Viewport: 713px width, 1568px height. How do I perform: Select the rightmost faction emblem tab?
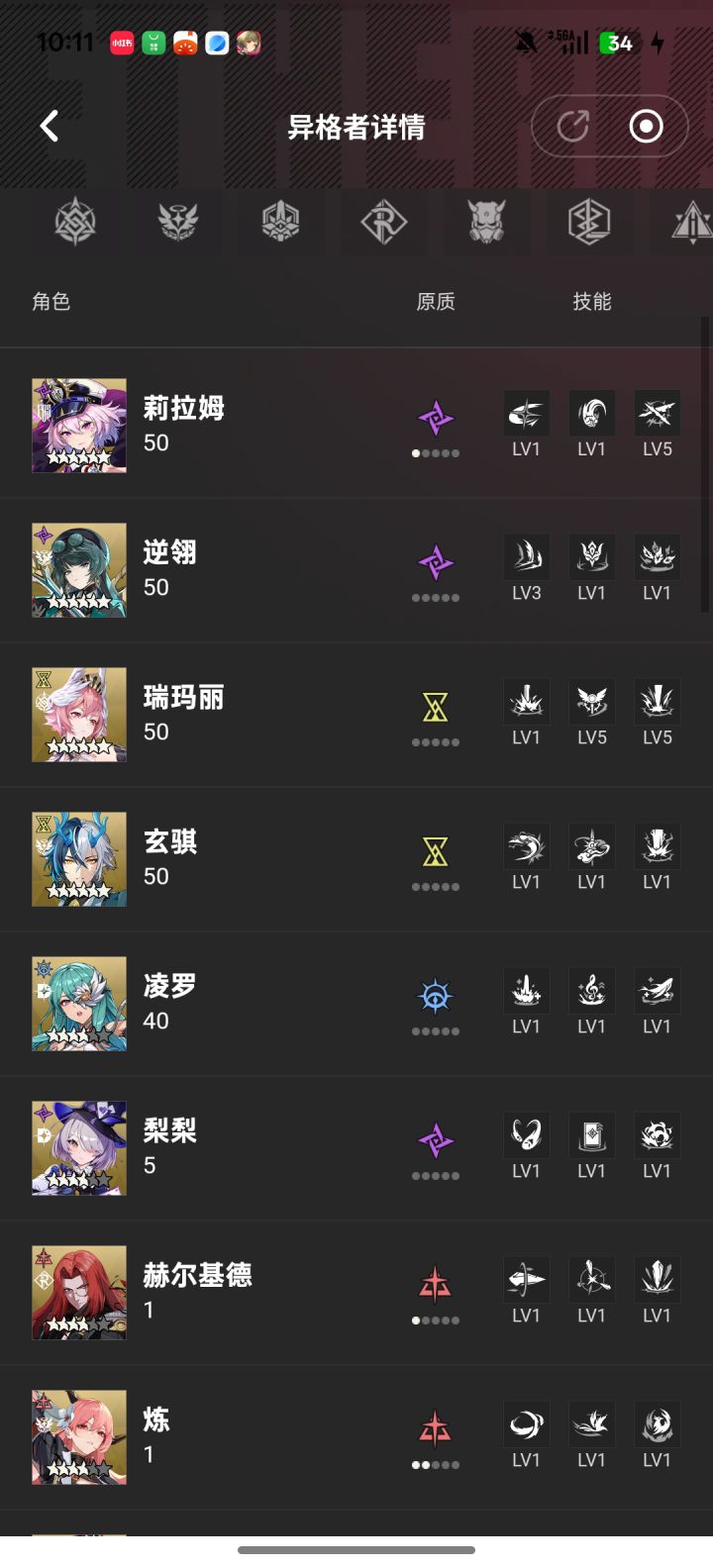tap(692, 223)
